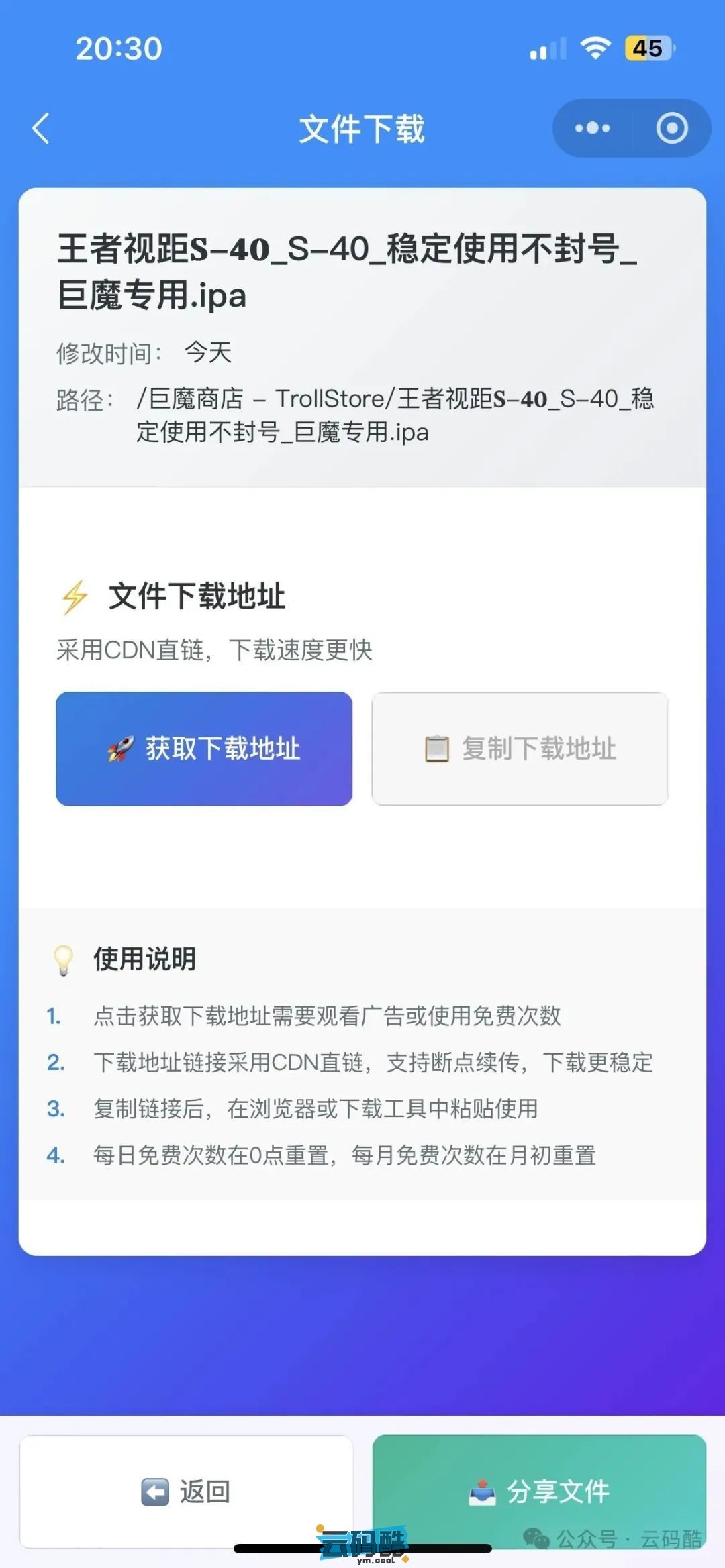Viewport: 725px width, 1568px height.
Task: Tap 获取下载地址 to get download link
Action: [204, 749]
